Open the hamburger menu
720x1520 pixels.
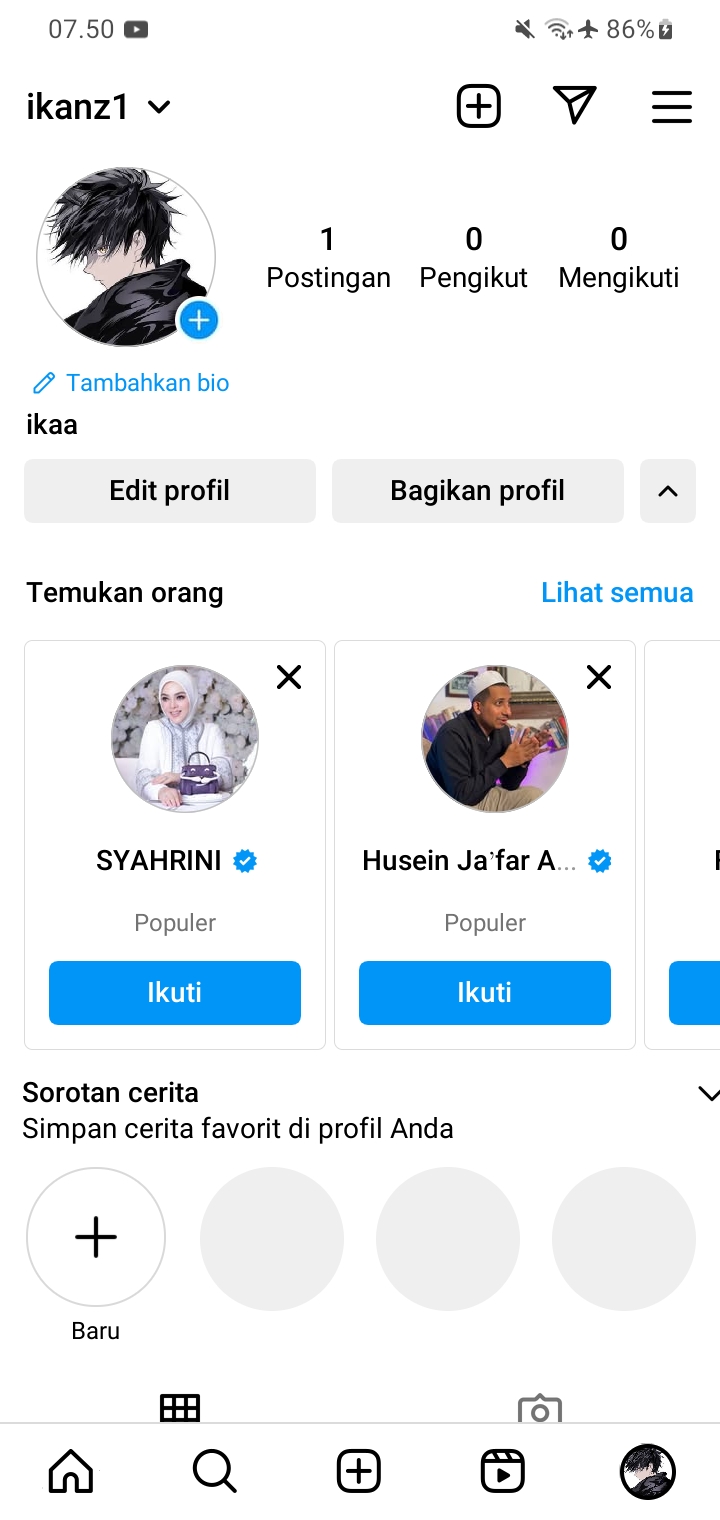pos(671,107)
